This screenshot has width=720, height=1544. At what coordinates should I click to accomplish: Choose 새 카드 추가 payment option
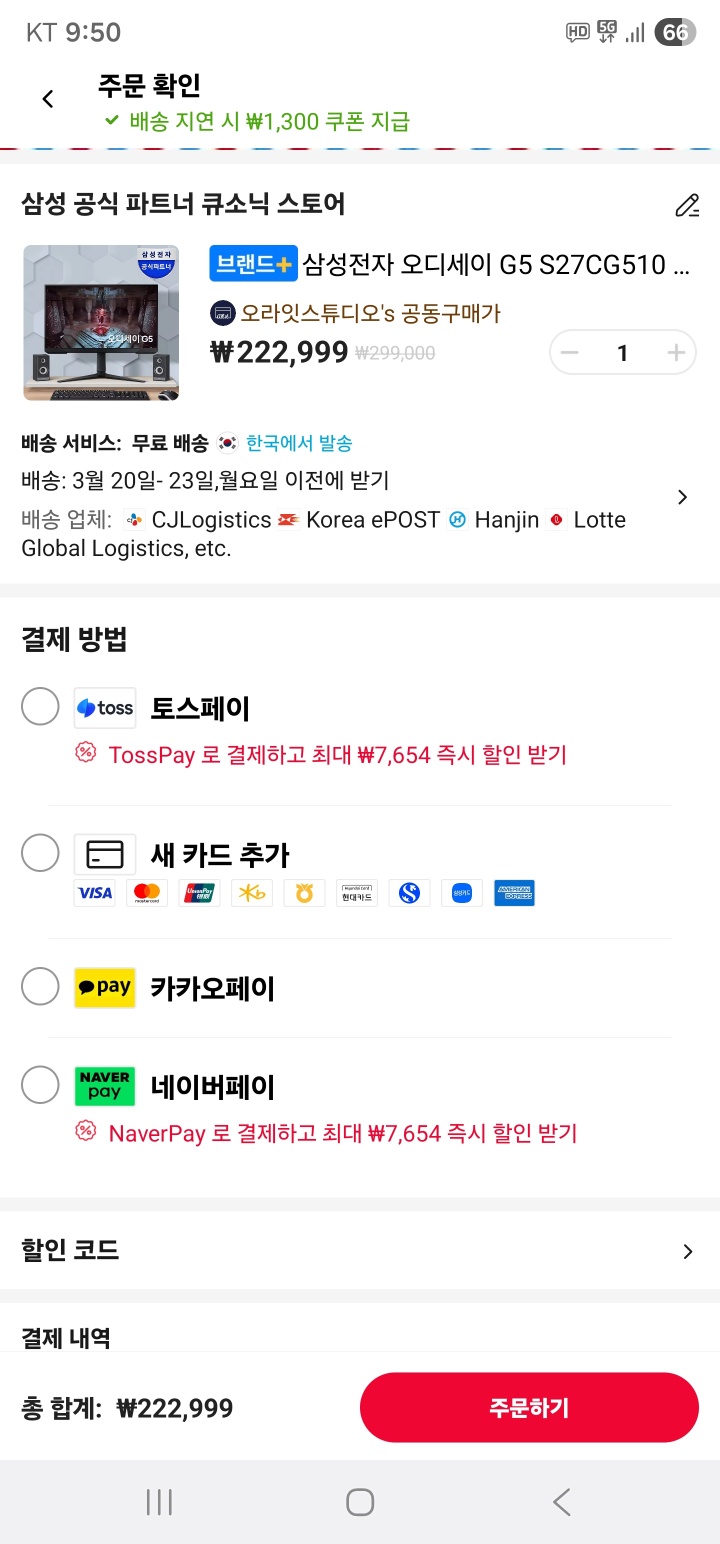[x=40, y=854]
